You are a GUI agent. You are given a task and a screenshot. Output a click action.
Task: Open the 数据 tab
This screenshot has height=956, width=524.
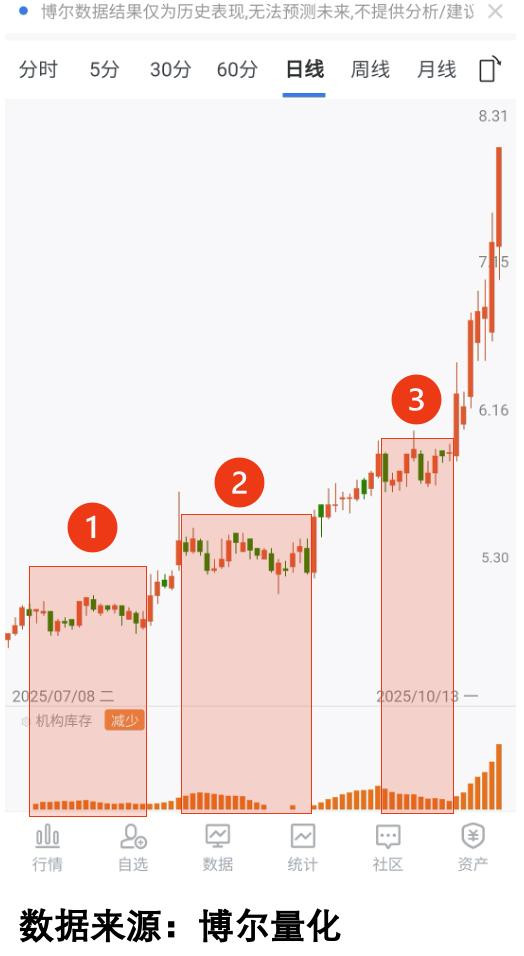pyautogui.click(x=218, y=847)
